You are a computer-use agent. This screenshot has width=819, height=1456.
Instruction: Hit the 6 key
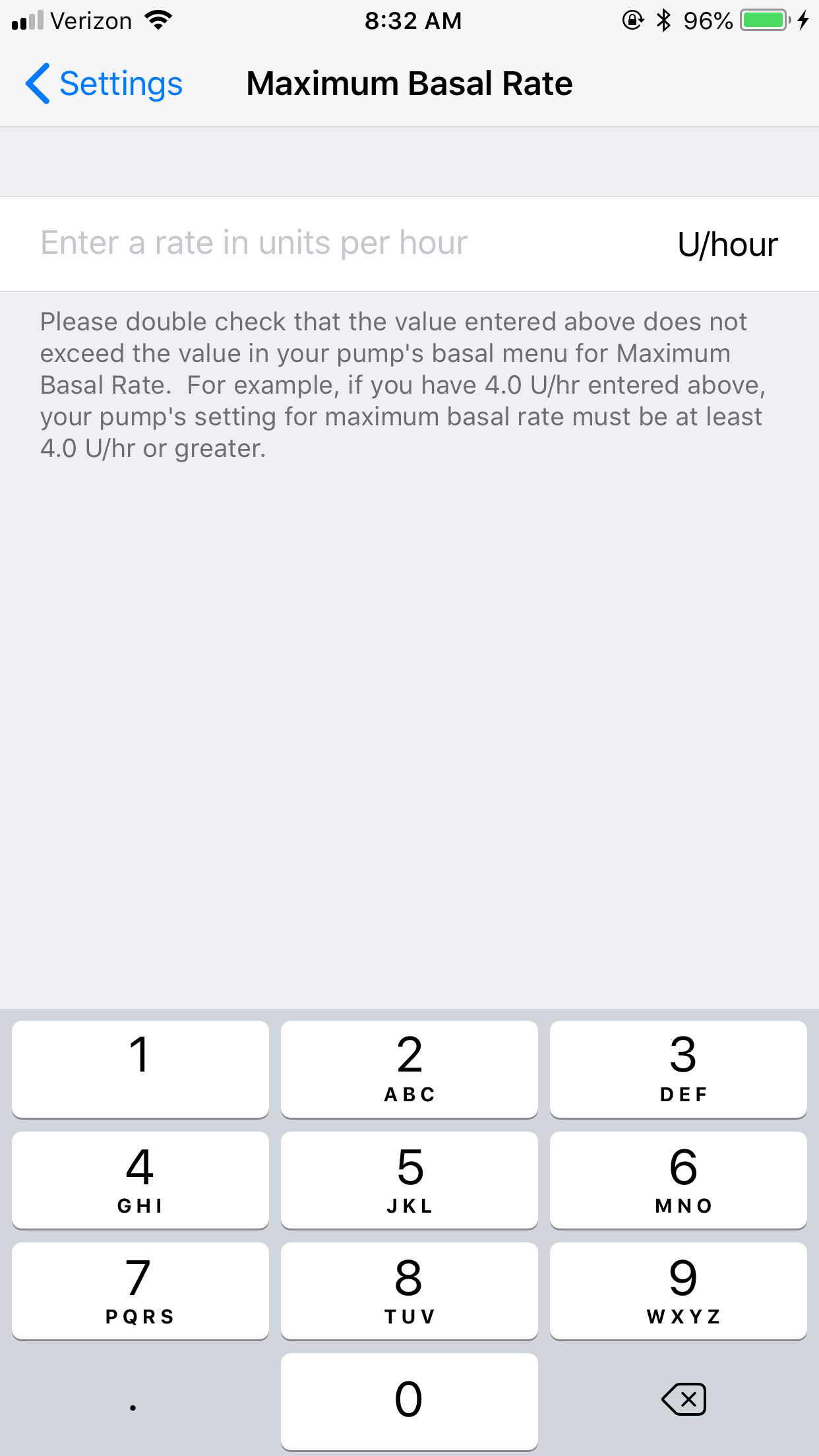pos(679,1180)
